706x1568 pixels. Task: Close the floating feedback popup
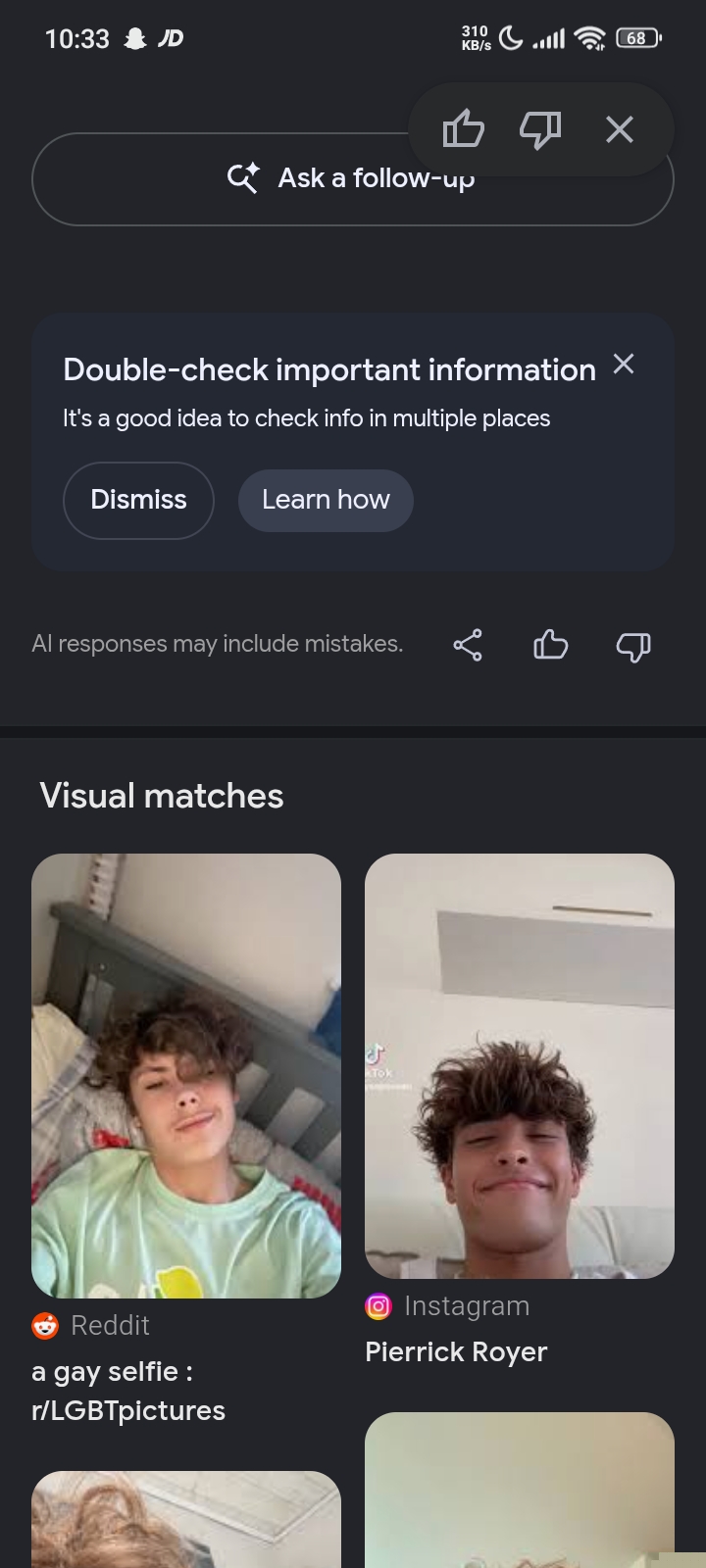click(x=620, y=129)
